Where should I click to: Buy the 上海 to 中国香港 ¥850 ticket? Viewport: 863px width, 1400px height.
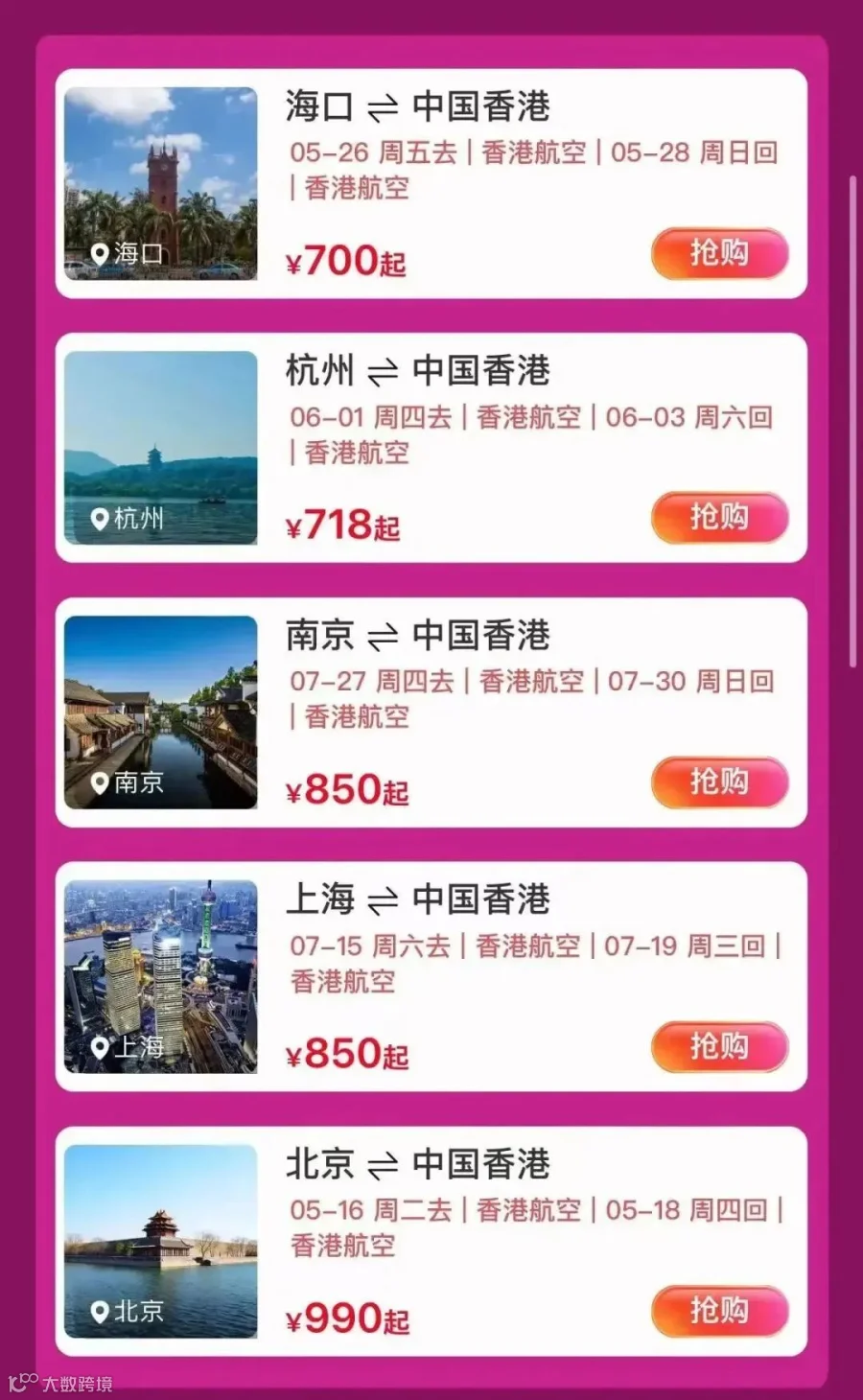(x=720, y=1046)
